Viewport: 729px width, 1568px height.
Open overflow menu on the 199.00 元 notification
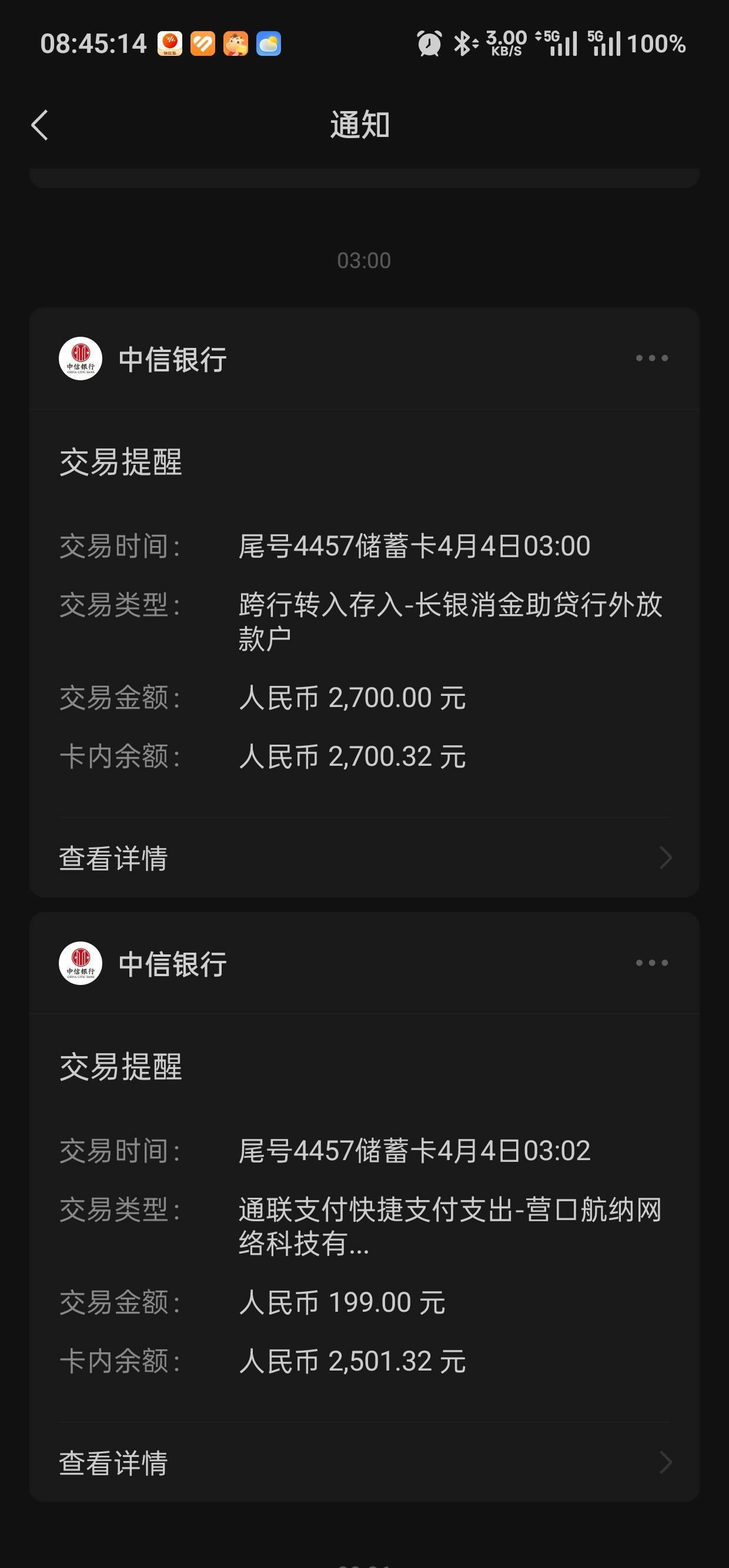click(x=651, y=962)
